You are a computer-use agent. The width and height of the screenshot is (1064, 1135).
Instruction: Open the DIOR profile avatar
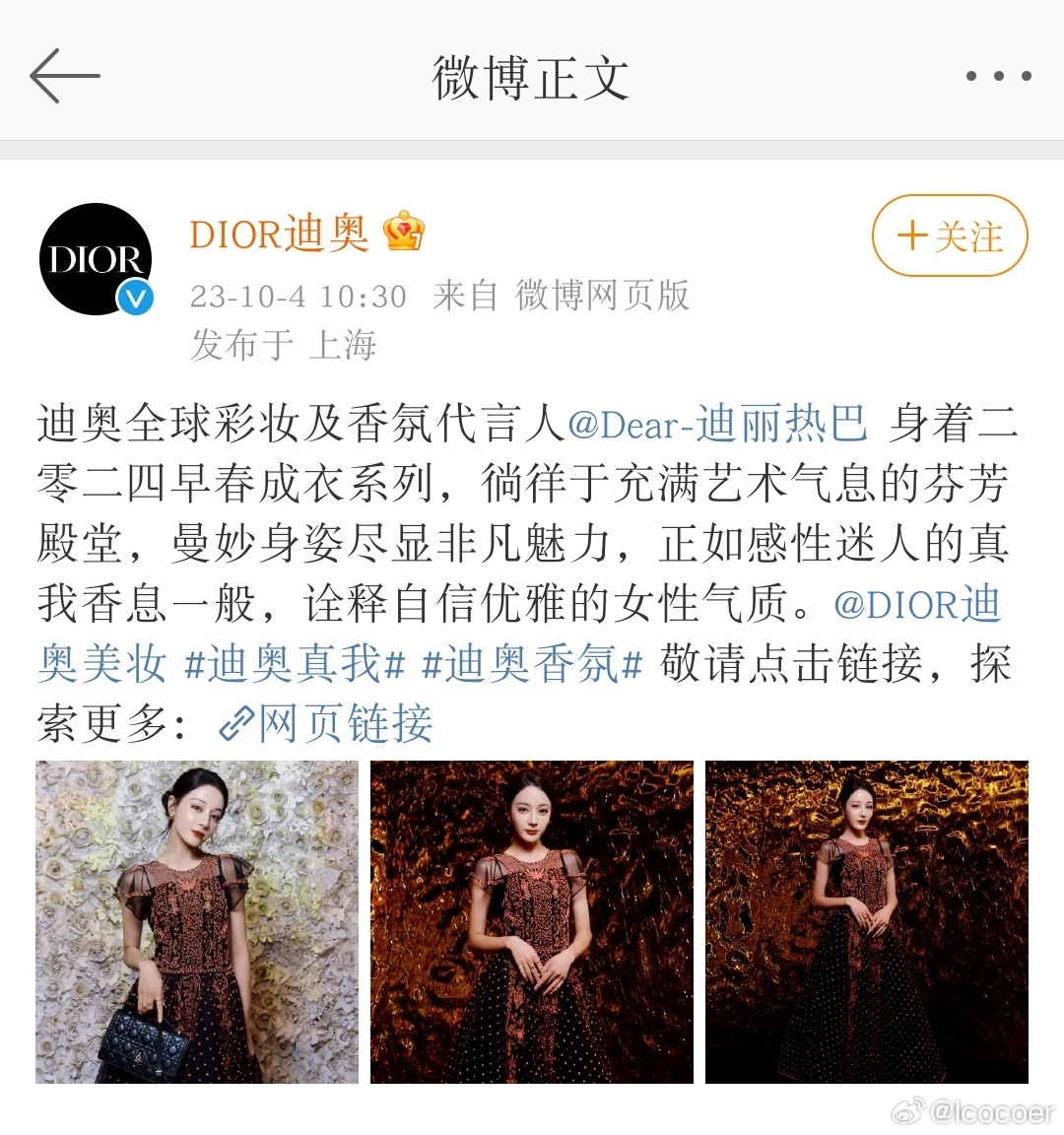tap(96, 259)
